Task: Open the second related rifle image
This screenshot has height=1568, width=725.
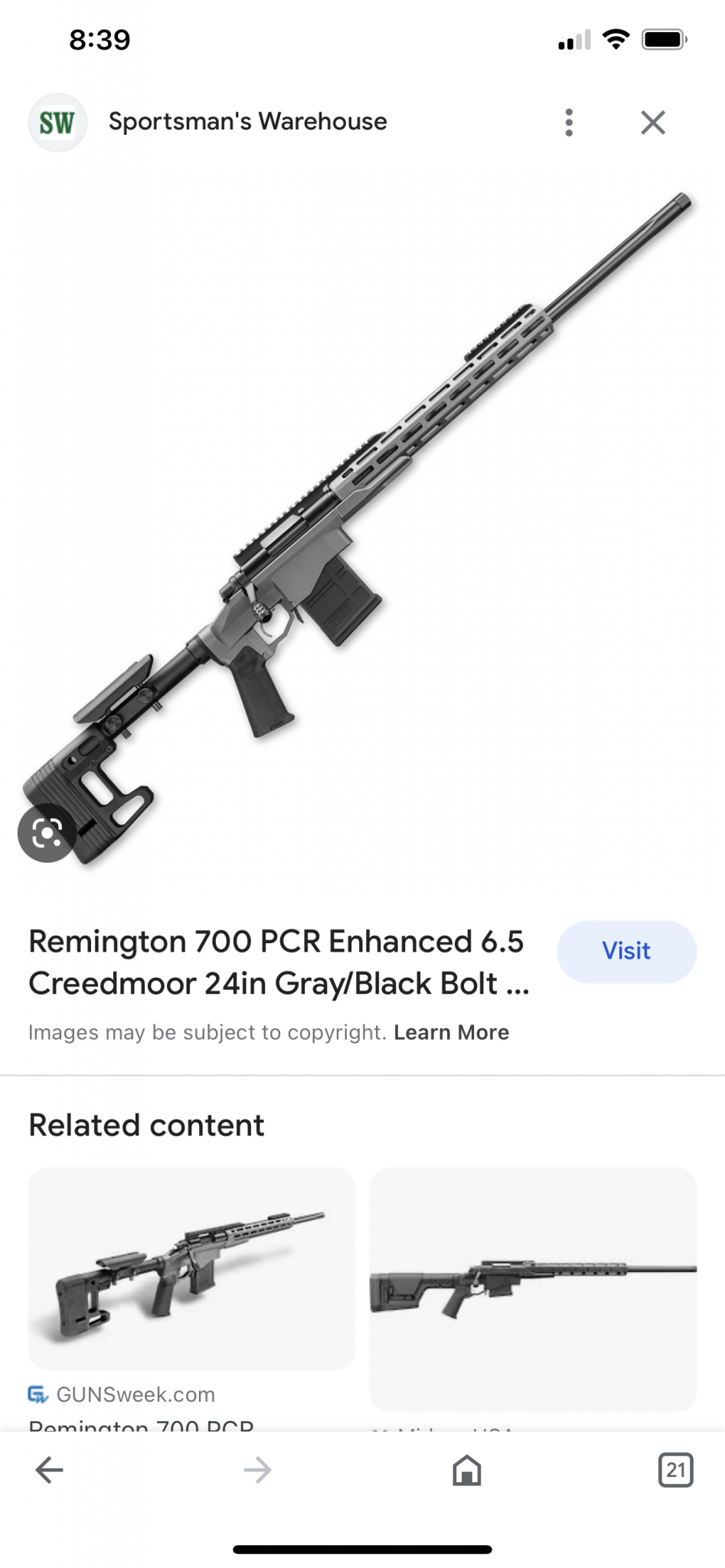Action: point(533,1288)
